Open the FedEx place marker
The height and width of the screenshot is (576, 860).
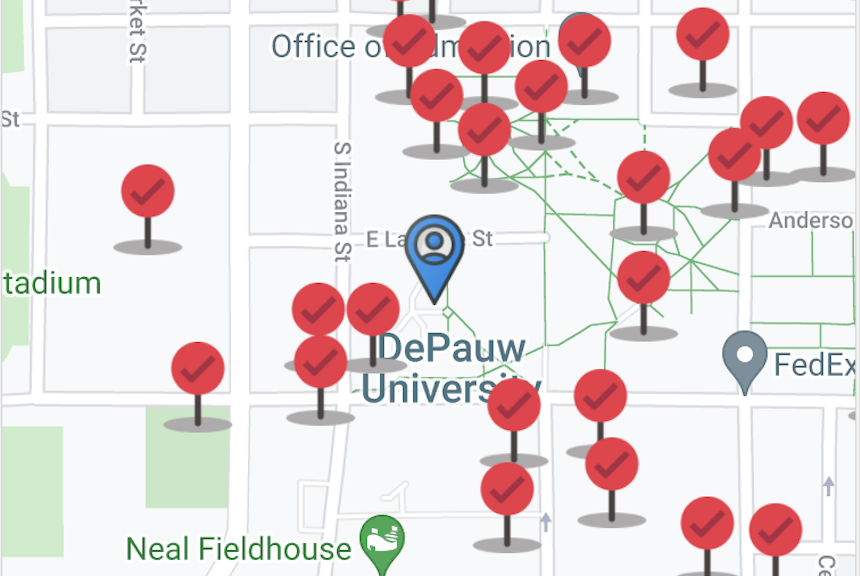point(745,359)
